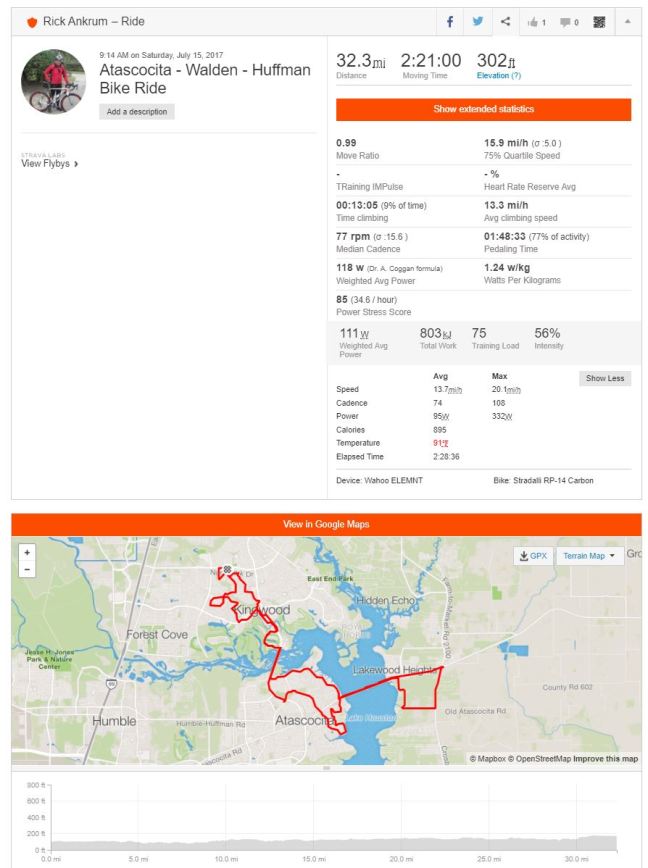Open route via View in Google Maps
The image size is (648, 868).
coord(326,525)
